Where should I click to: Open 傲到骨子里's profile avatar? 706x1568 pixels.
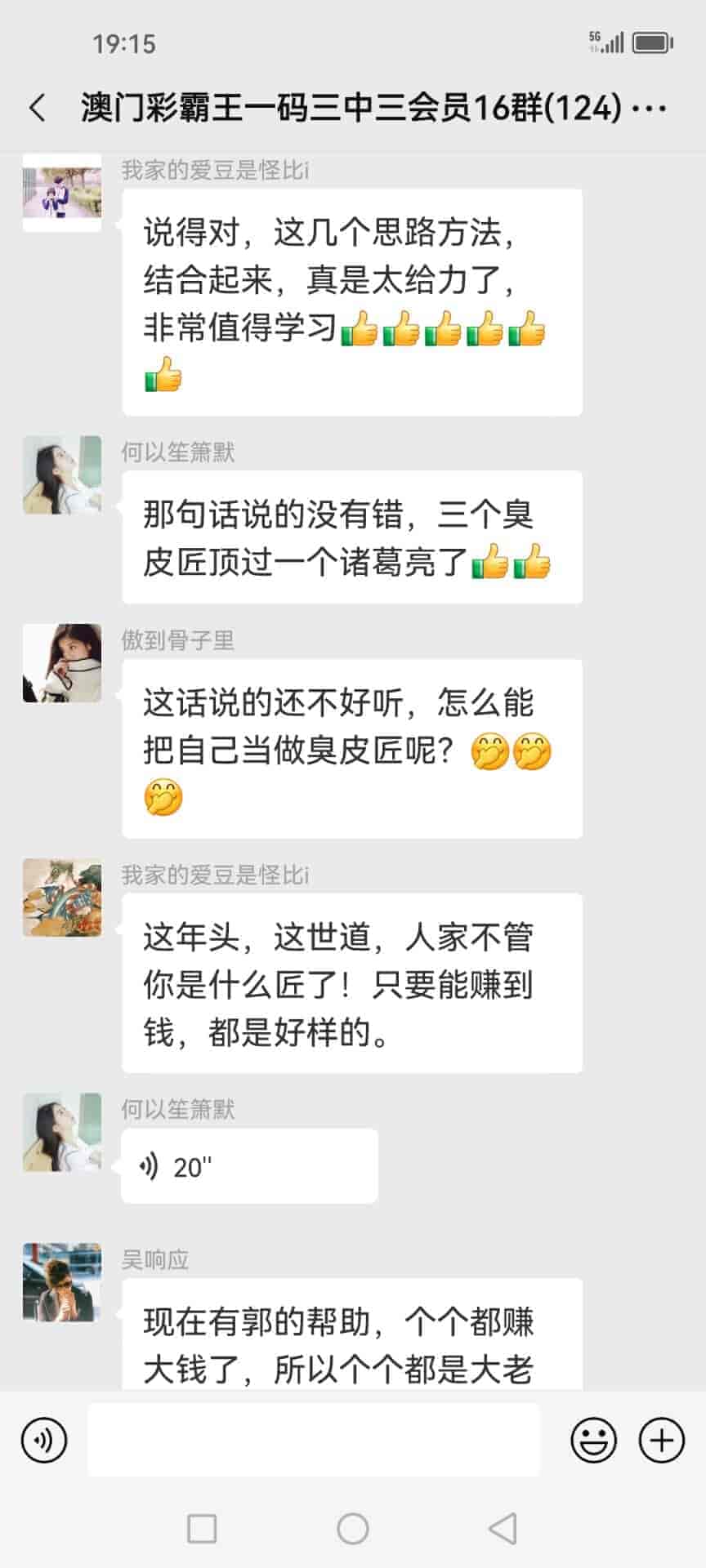pyautogui.click(x=62, y=663)
